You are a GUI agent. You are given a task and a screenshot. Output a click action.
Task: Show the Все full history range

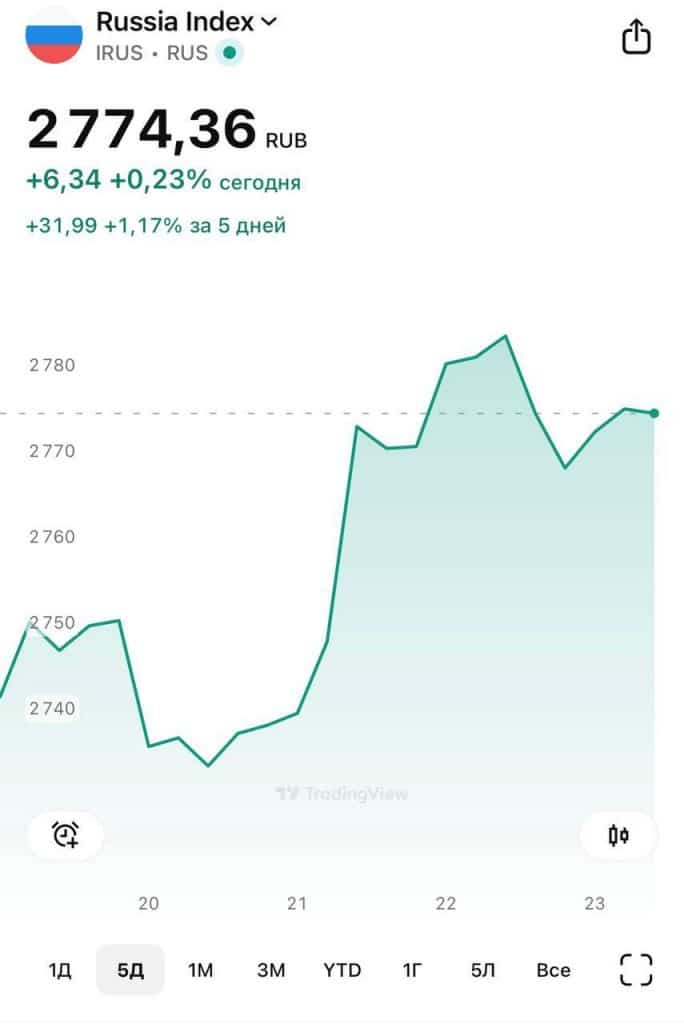point(553,970)
